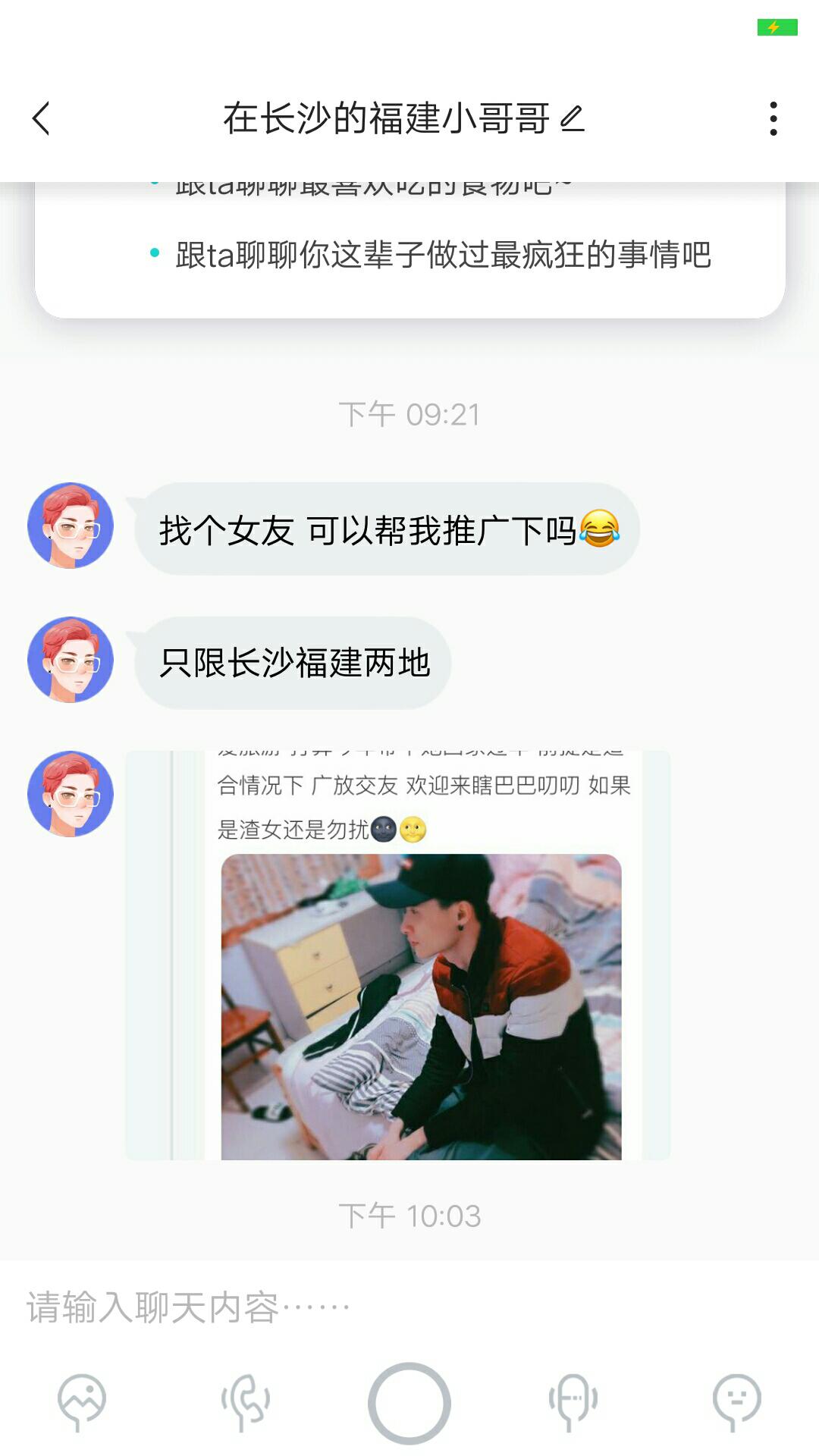Focus the 请输入聊天内容 input field
This screenshot has width=819, height=1456.
tap(409, 1307)
